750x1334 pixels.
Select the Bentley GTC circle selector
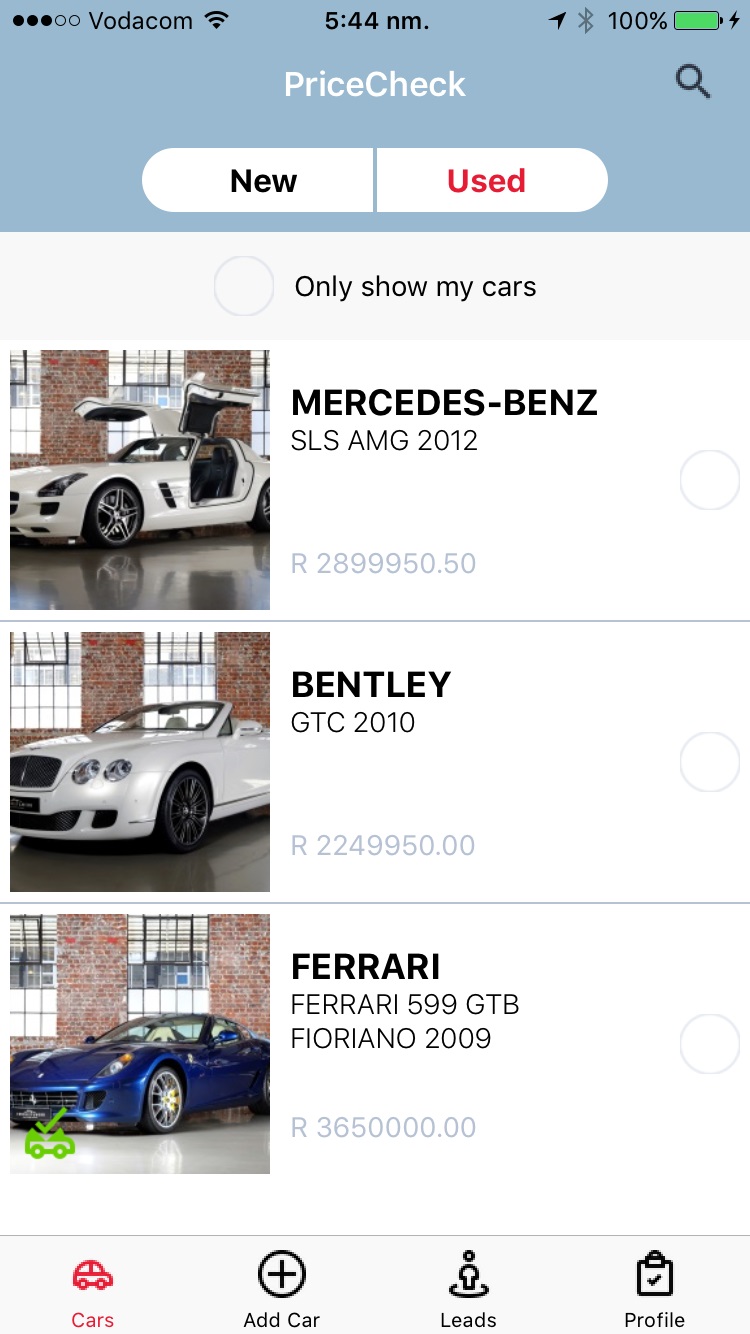[709, 761]
